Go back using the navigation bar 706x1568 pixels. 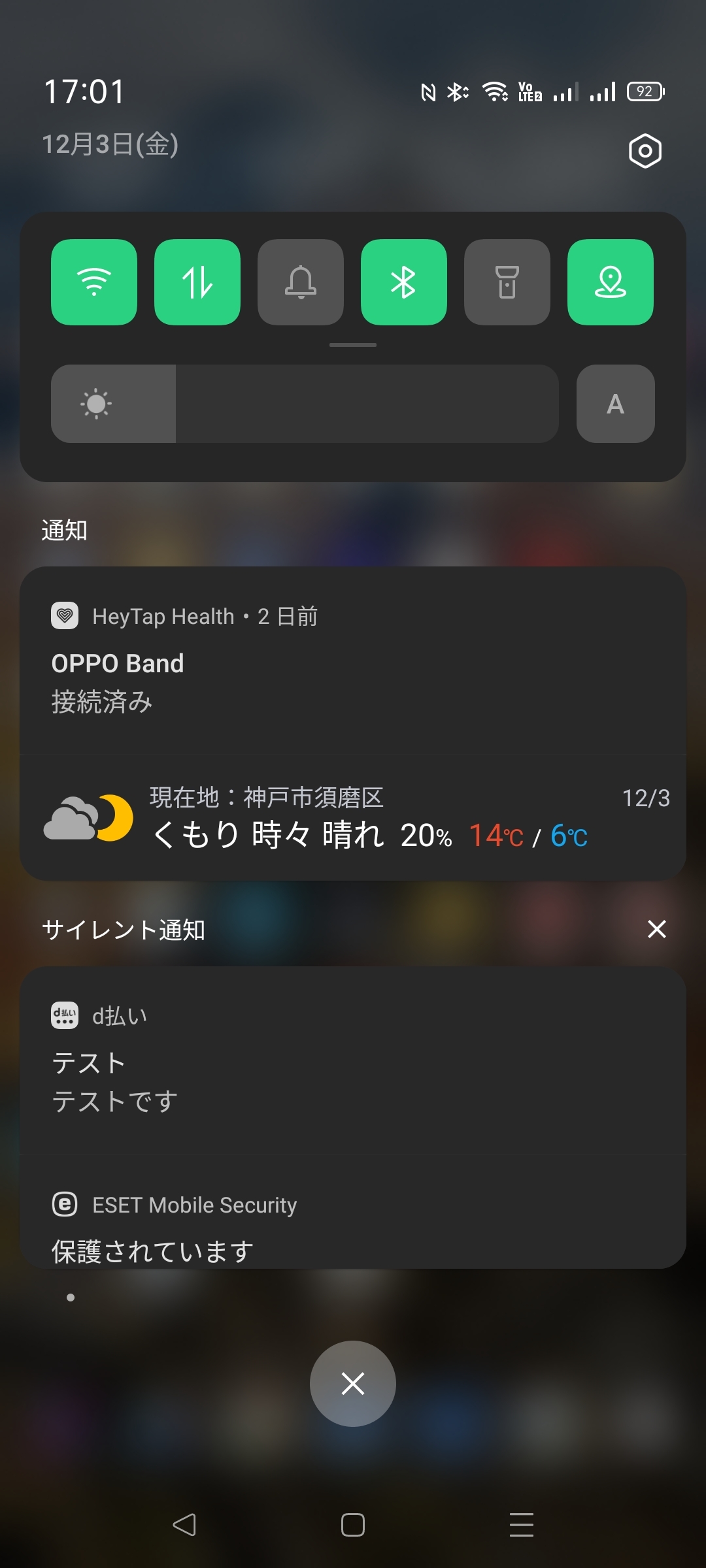click(x=184, y=1525)
